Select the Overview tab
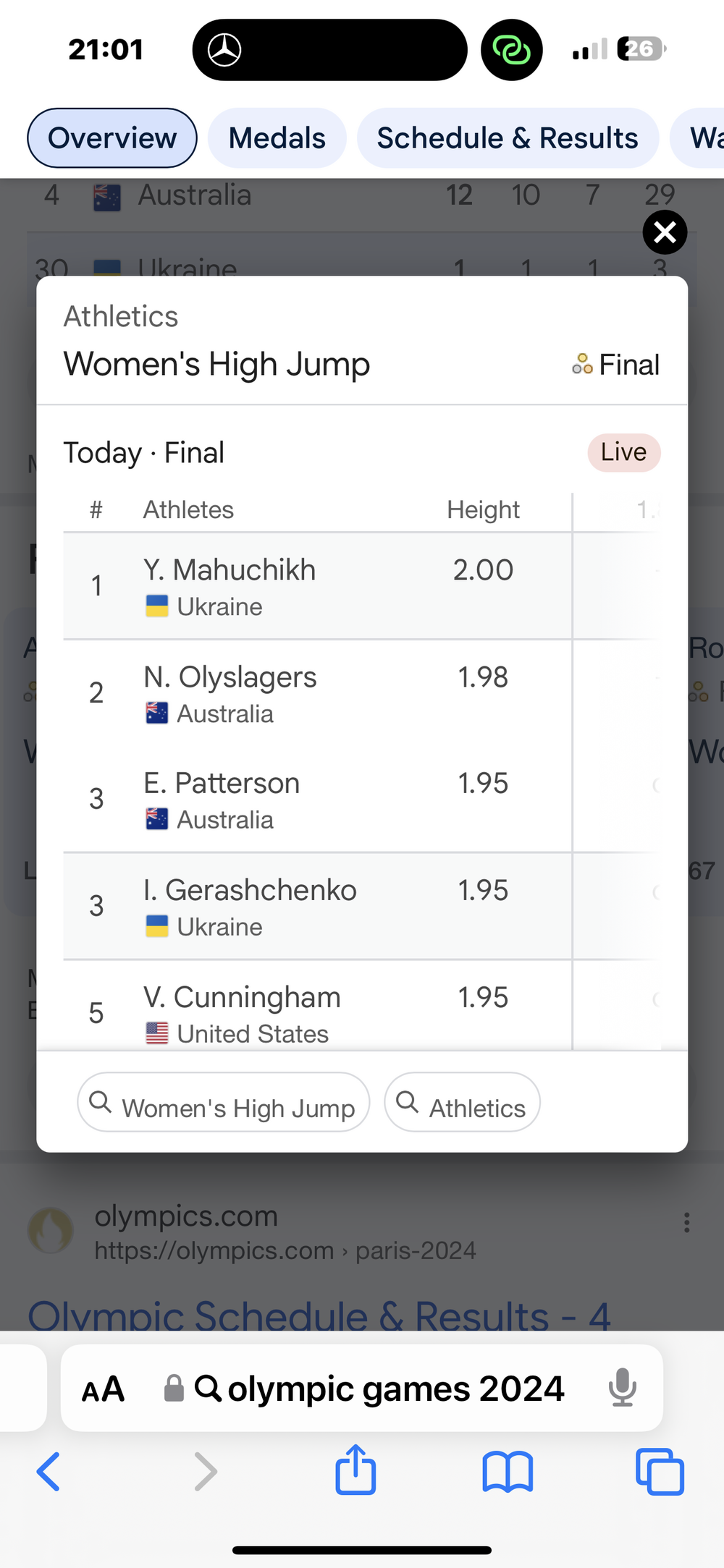The width and height of the screenshot is (724, 1568). coord(112,138)
